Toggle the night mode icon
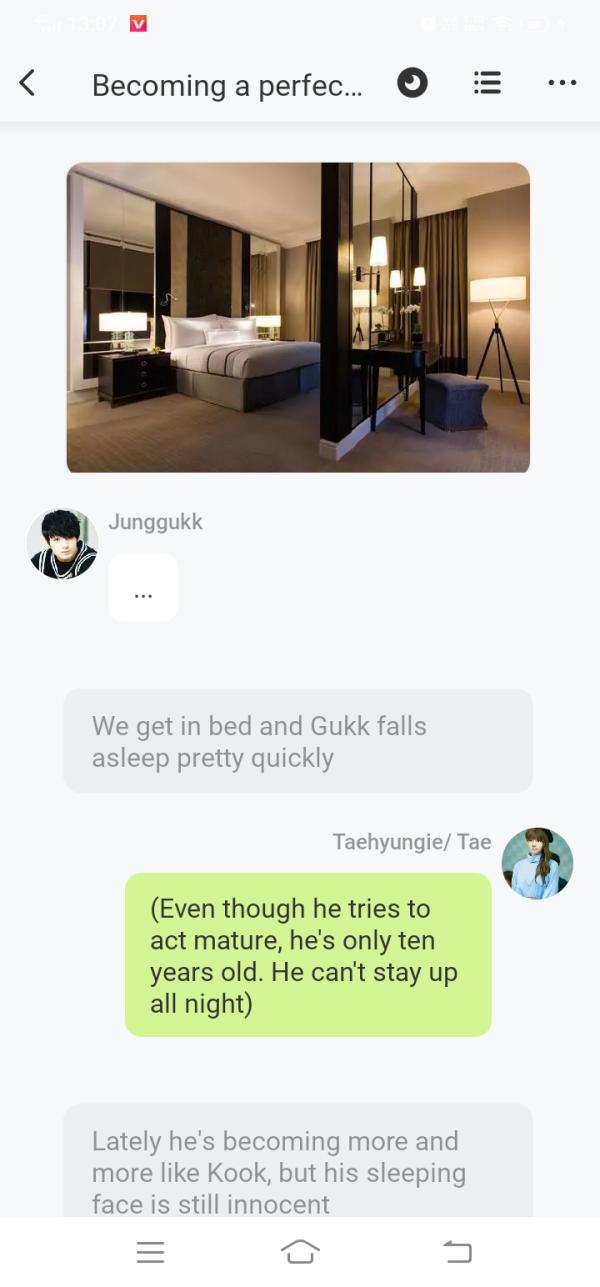The height and width of the screenshot is (1287, 600). [412, 83]
